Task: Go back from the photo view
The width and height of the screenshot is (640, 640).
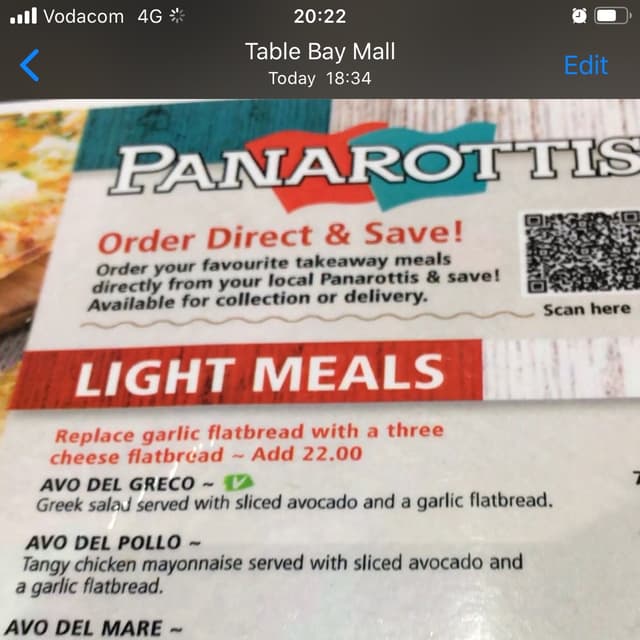Action: [30, 66]
